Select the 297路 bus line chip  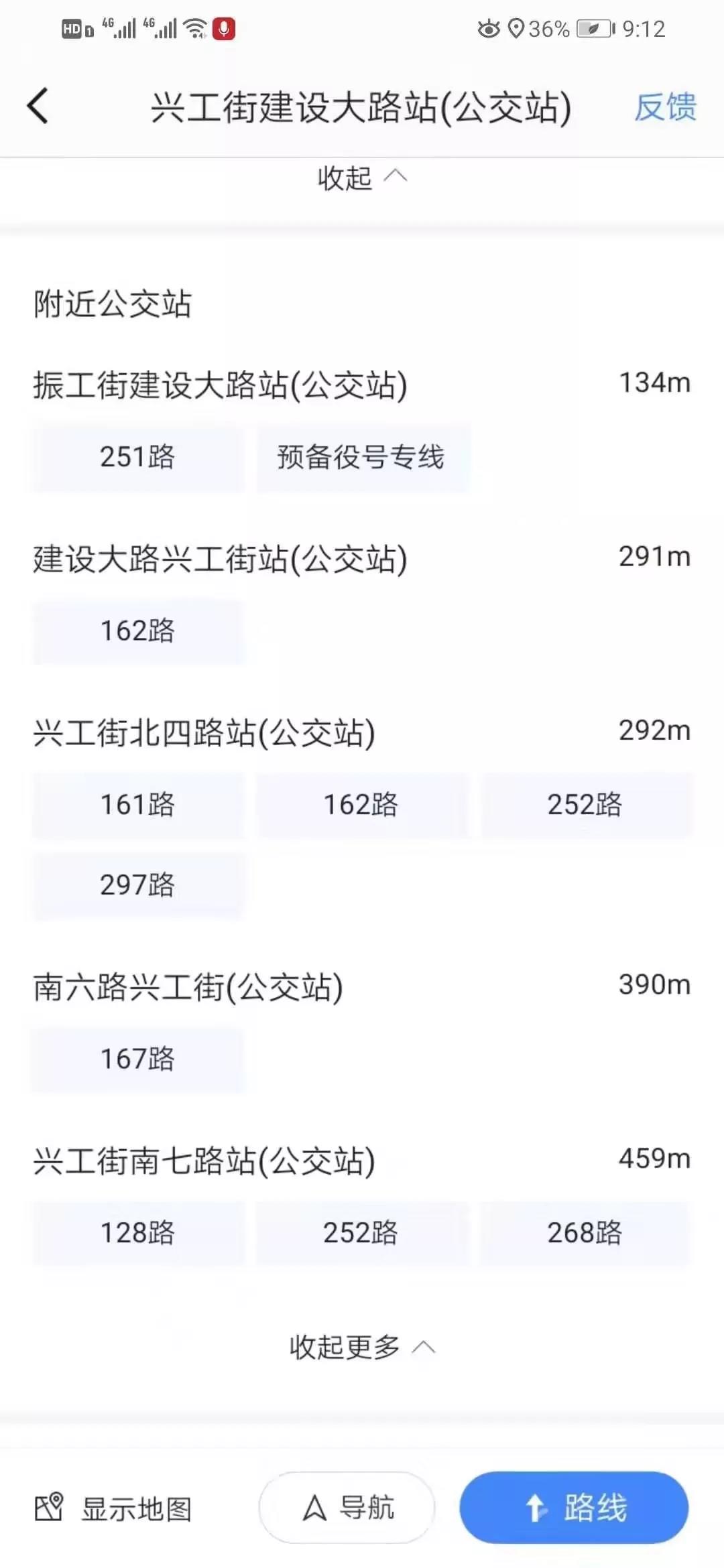138,885
